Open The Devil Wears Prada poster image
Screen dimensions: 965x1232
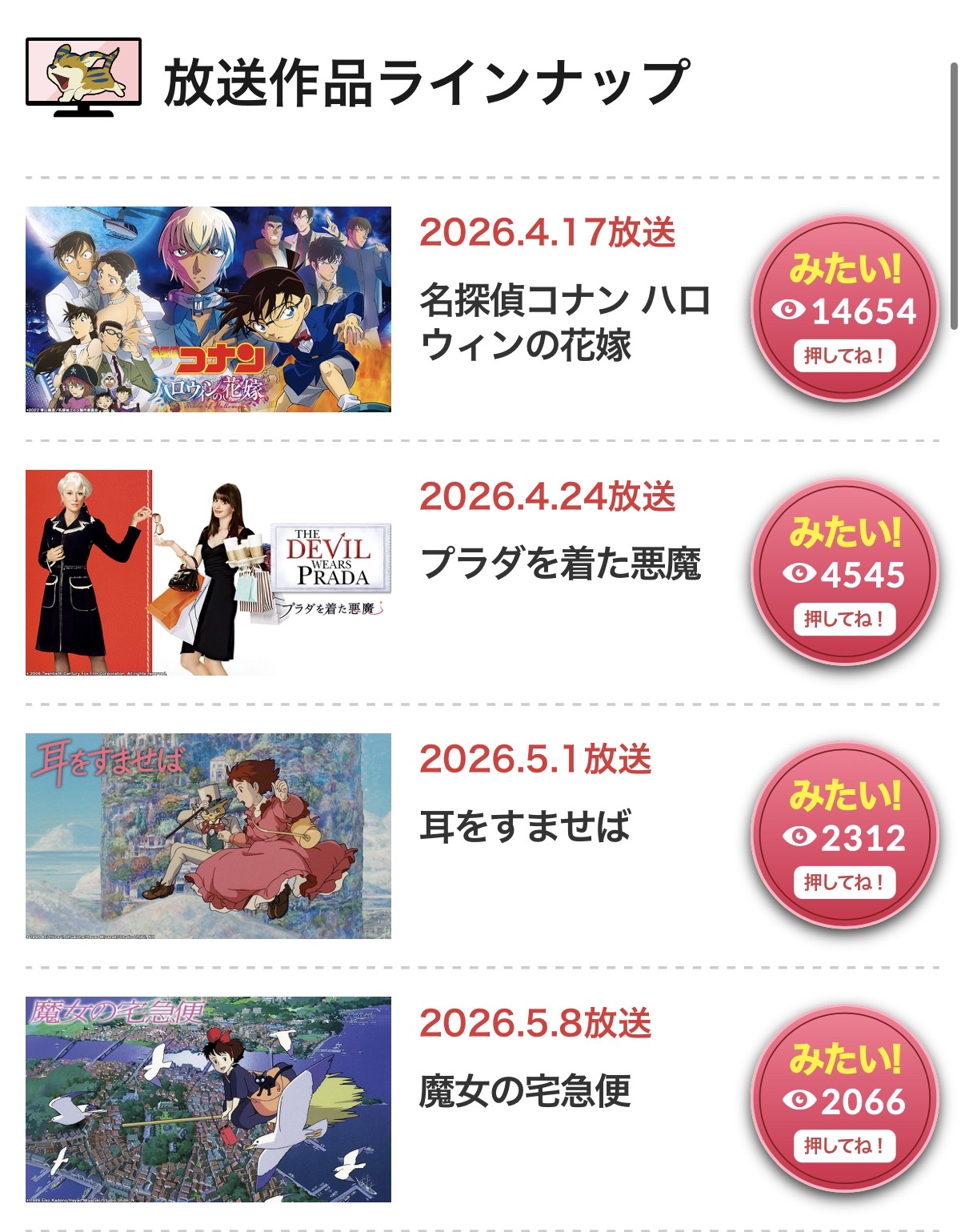tap(208, 572)
